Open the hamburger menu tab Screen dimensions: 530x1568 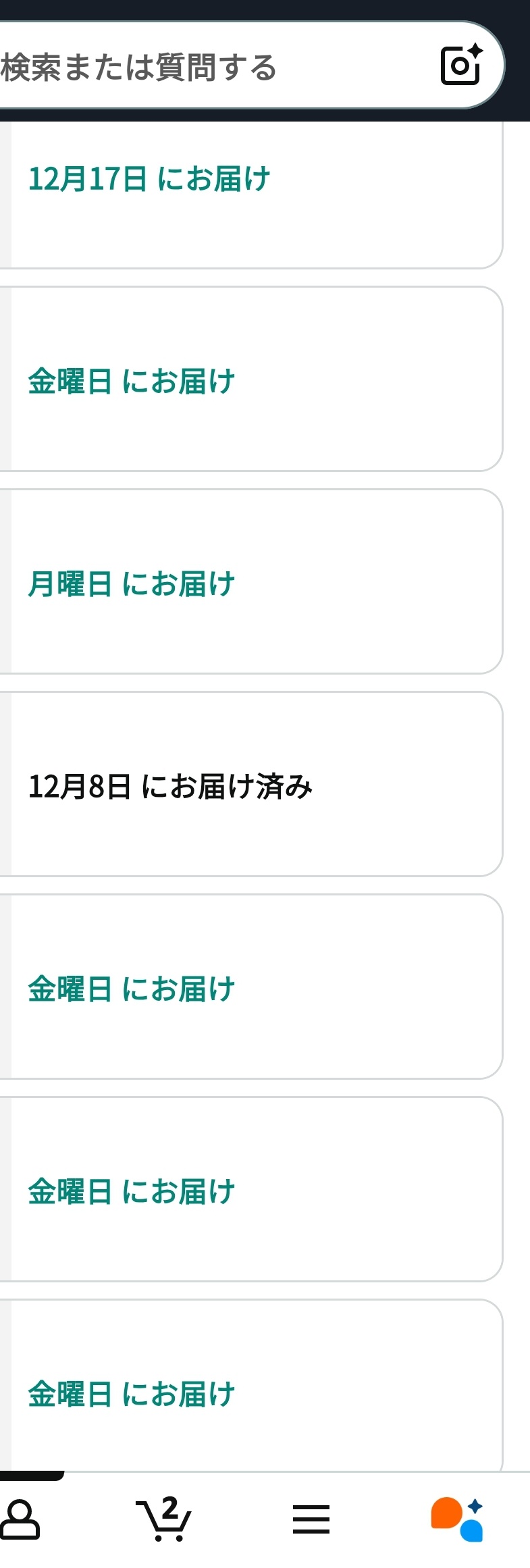point(311,1519)
